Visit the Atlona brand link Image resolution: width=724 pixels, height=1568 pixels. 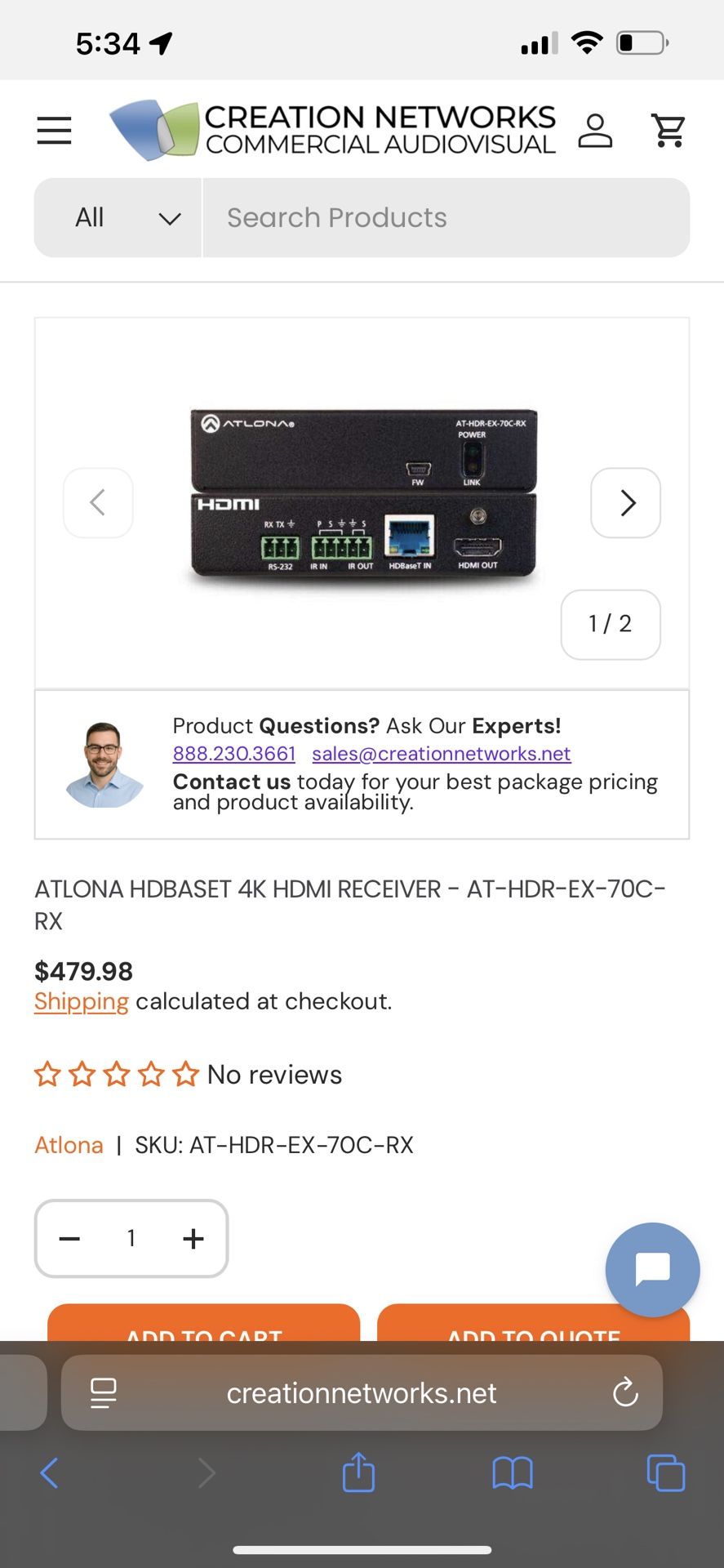(69, 1144)
